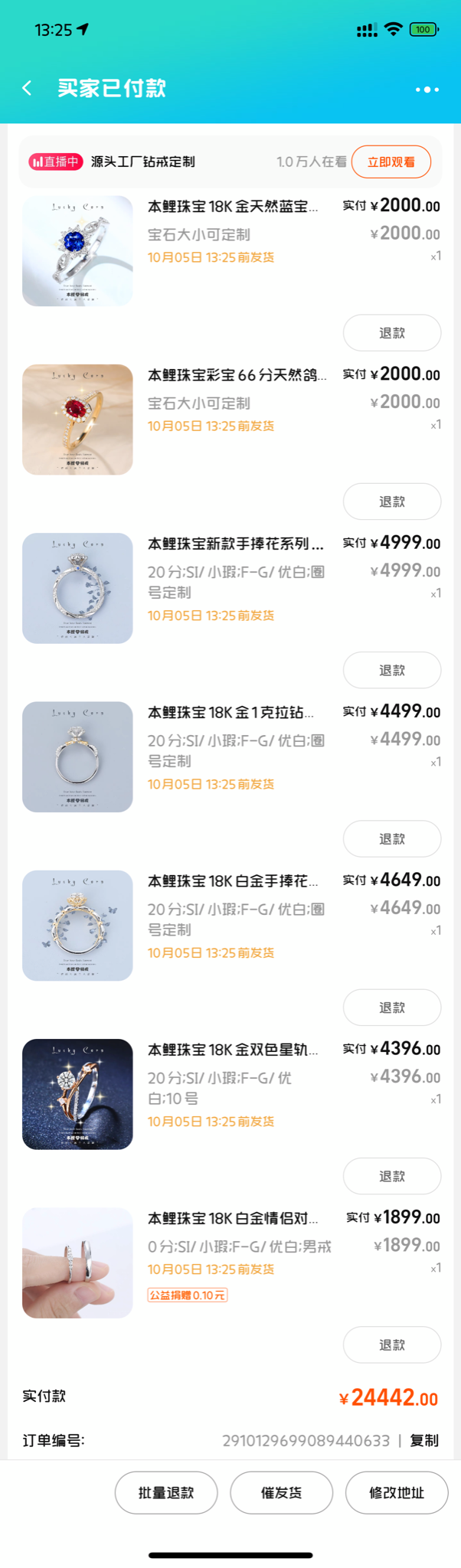
Task: Refund the ¥4396 双色星轨 ring
Action: click(x=391, y=1176)
